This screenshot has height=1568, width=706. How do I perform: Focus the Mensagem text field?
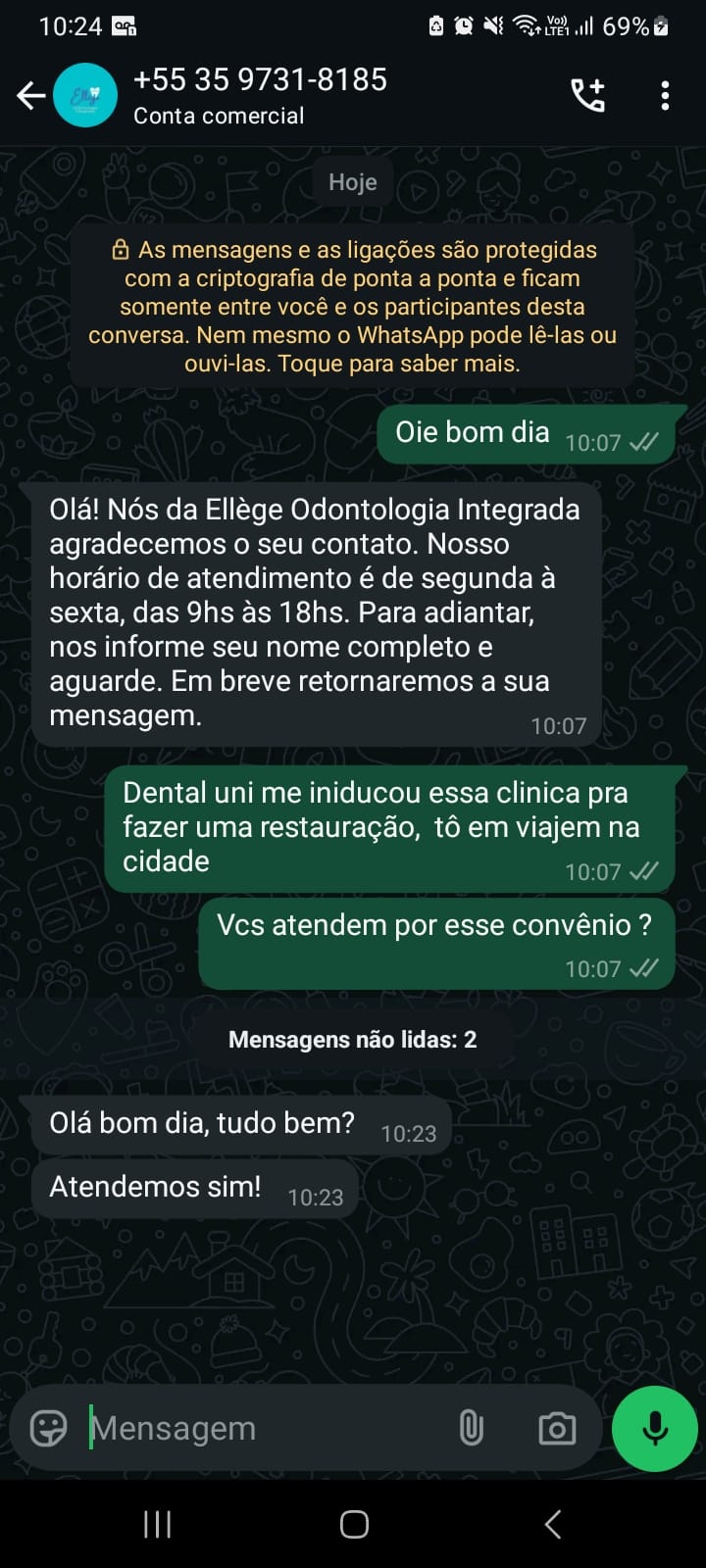[265, 1428]
